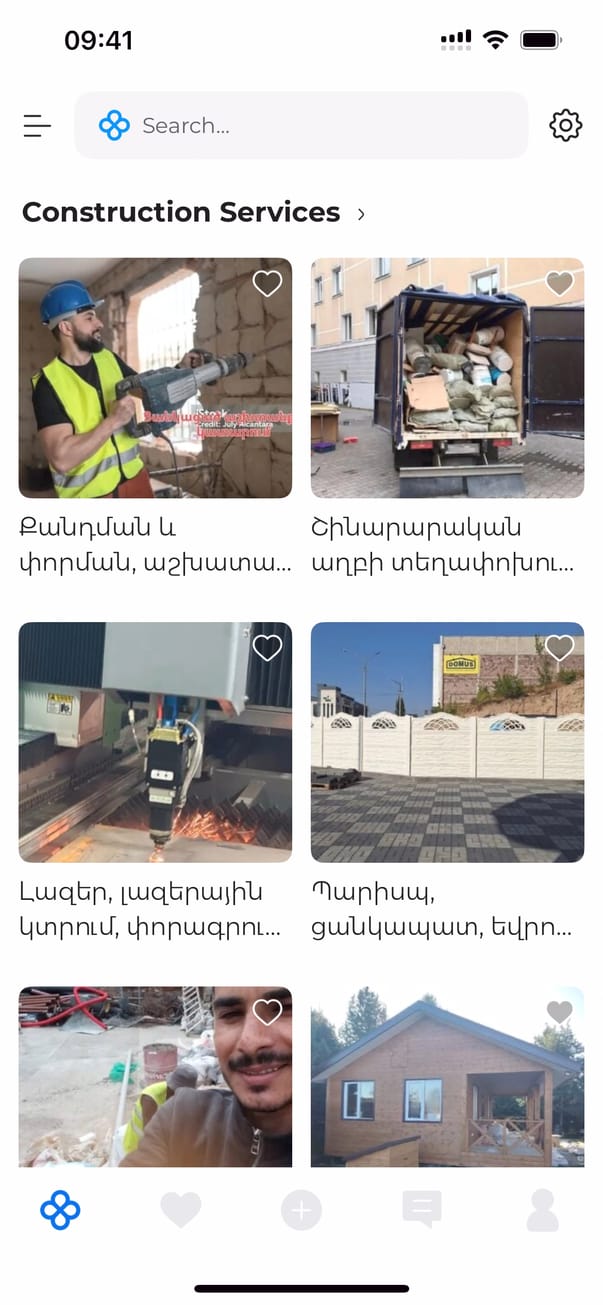
Task: Favorite the Լազեր, լազերային կտրում listing
Action: tap(267, 648)
